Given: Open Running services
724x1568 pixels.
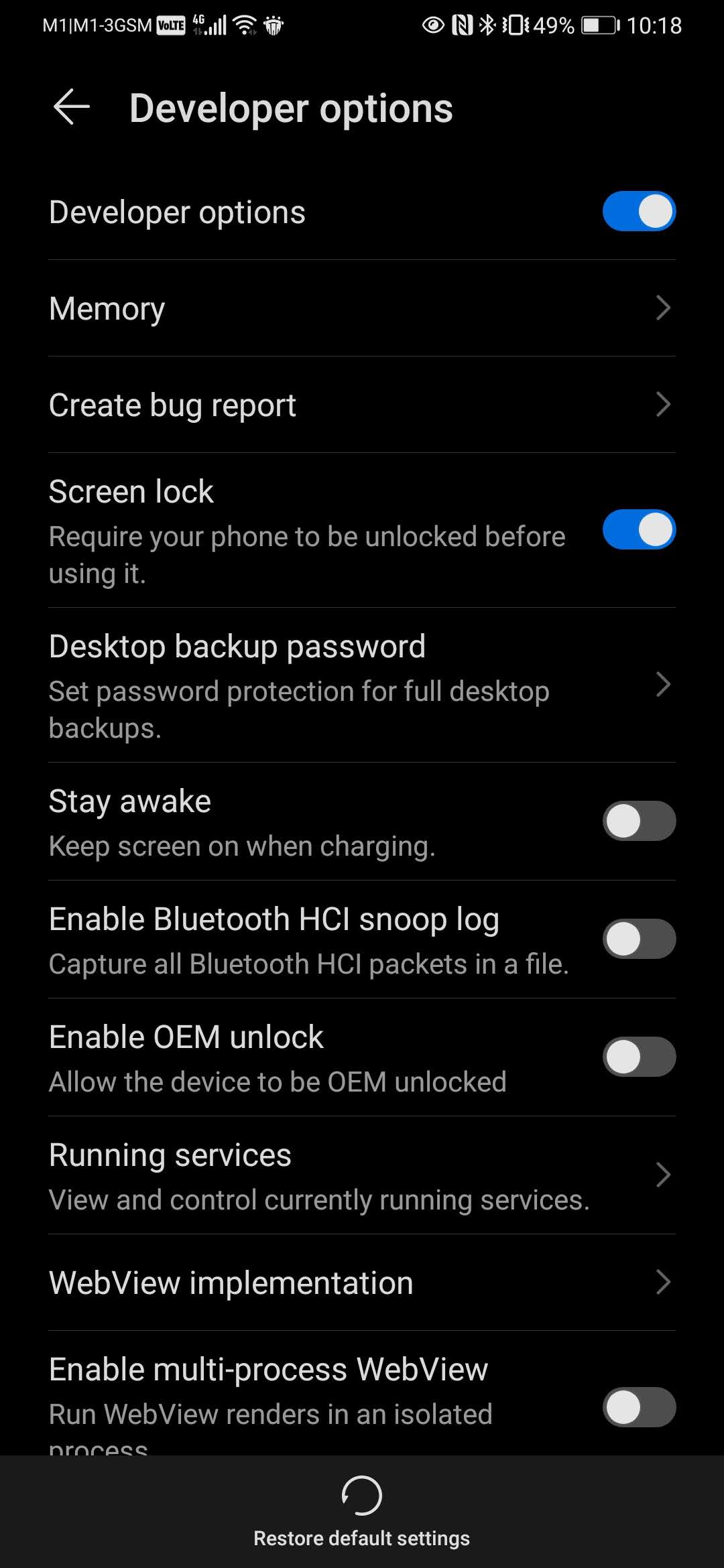Looking at the screenshot, I should click(362, 1175).
